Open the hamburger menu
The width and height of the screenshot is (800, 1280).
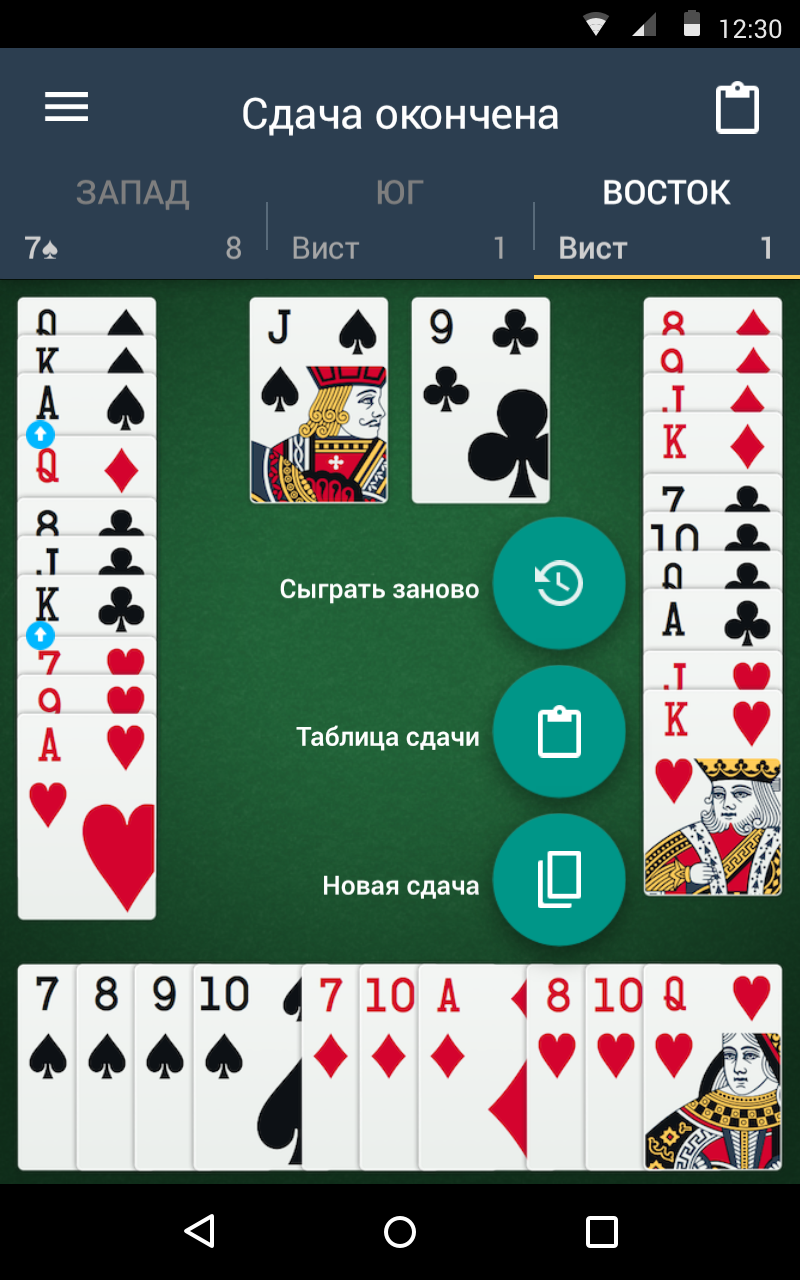[x=67, y=107]
